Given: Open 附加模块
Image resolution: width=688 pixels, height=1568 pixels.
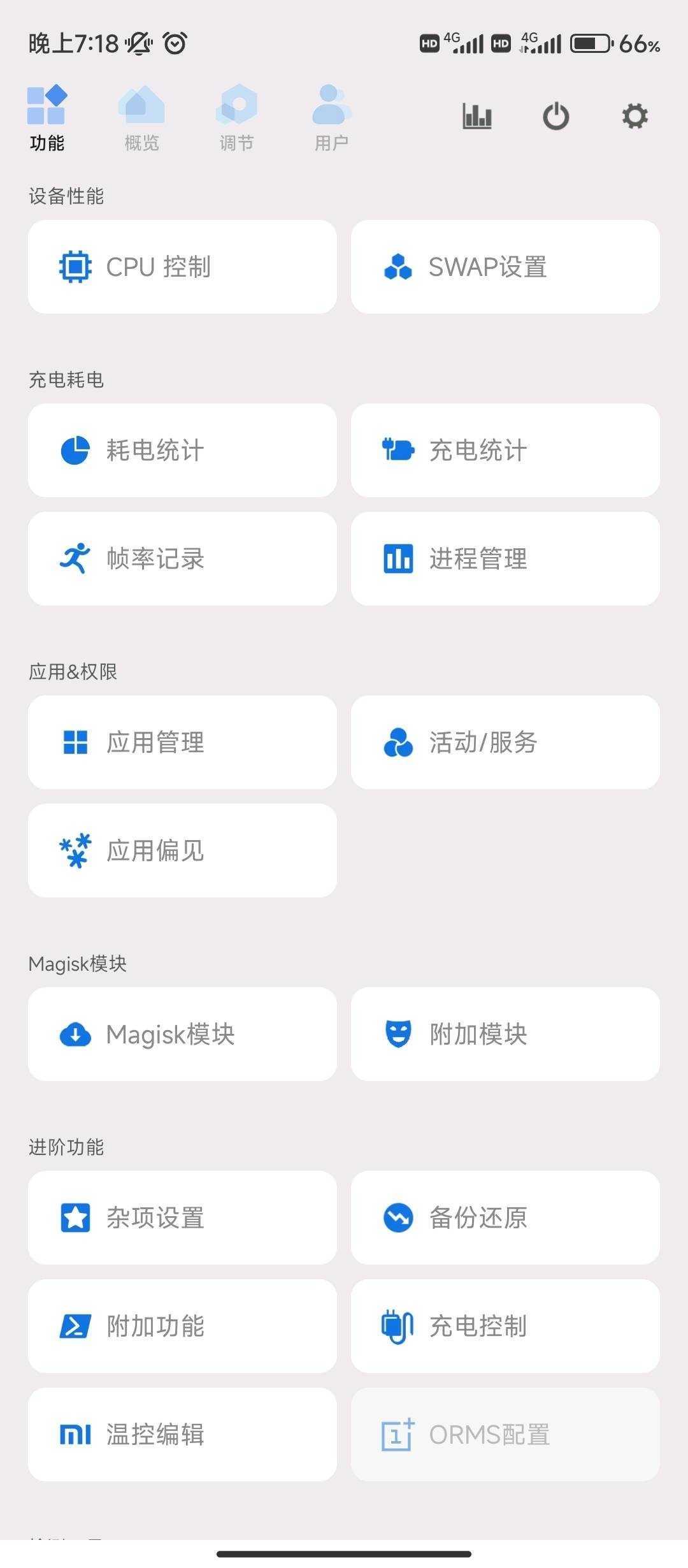Looking at the screenshot, I should click(x=505, y=1034).
